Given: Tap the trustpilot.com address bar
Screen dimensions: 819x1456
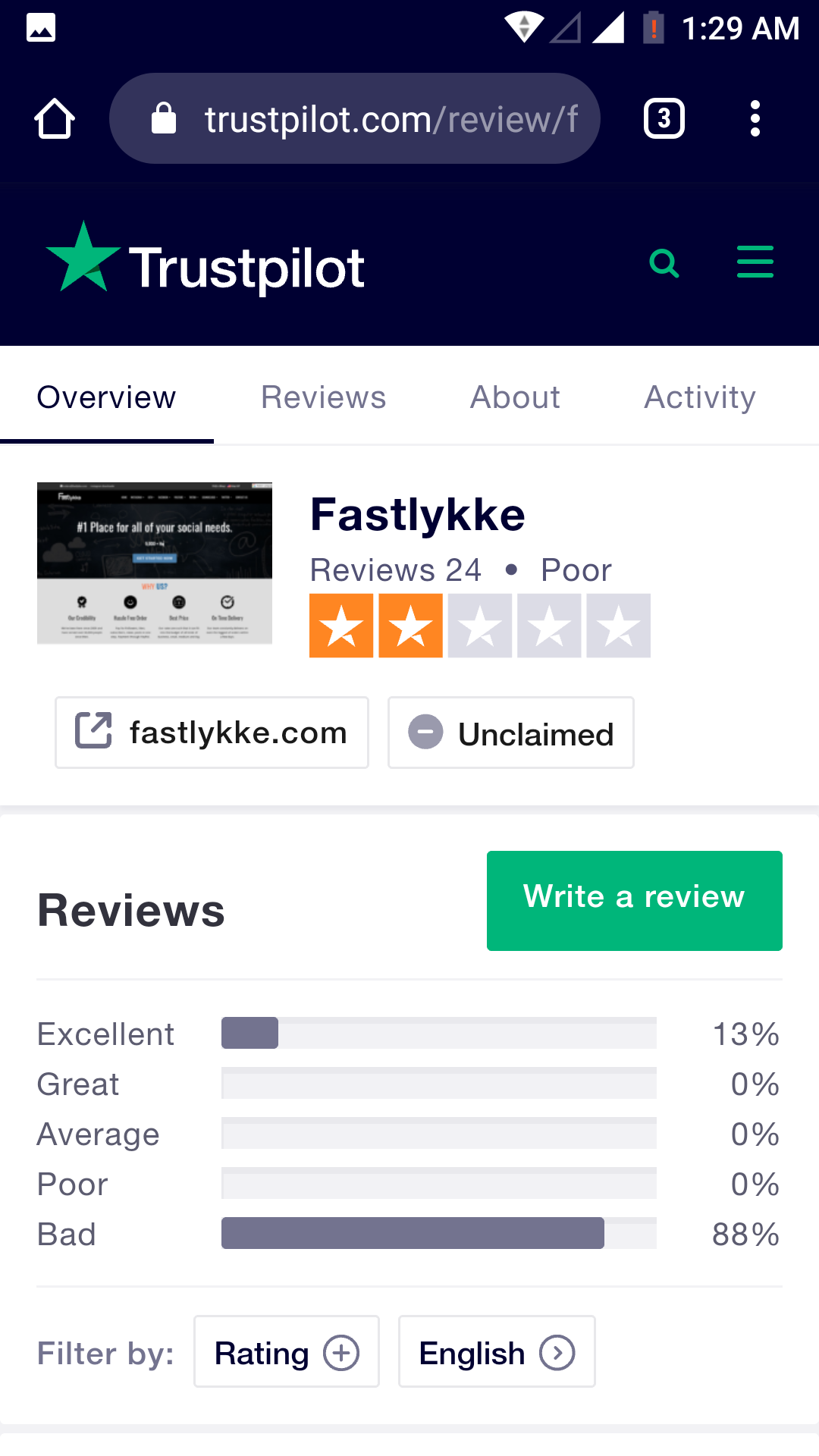Looking at the screenshot, I should pyautogui.click(x=355, y=118).
